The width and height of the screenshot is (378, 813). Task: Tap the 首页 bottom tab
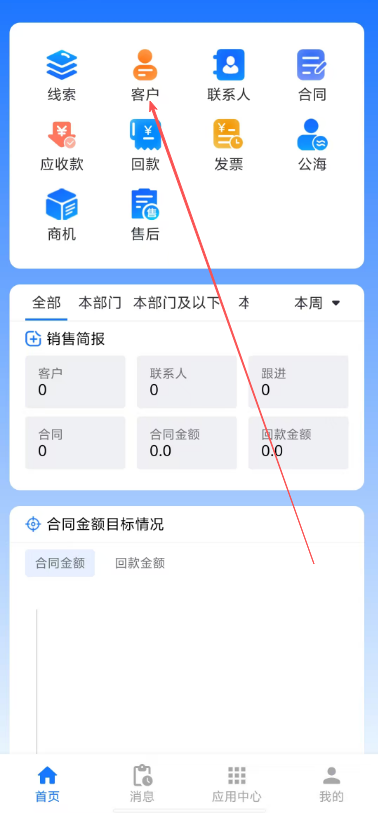[x=47, y=783]
